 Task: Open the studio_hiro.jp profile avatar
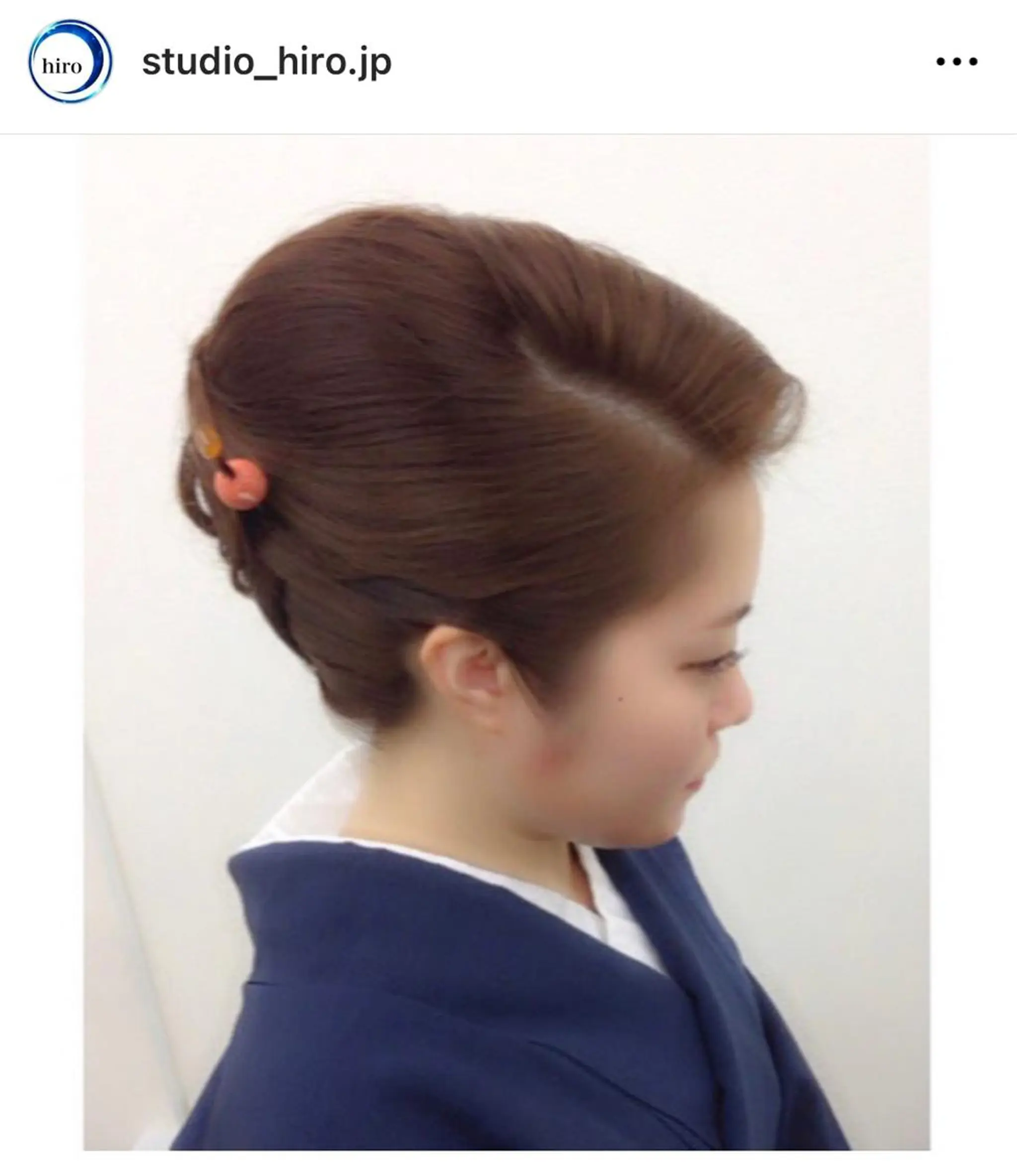pos(70,61)
